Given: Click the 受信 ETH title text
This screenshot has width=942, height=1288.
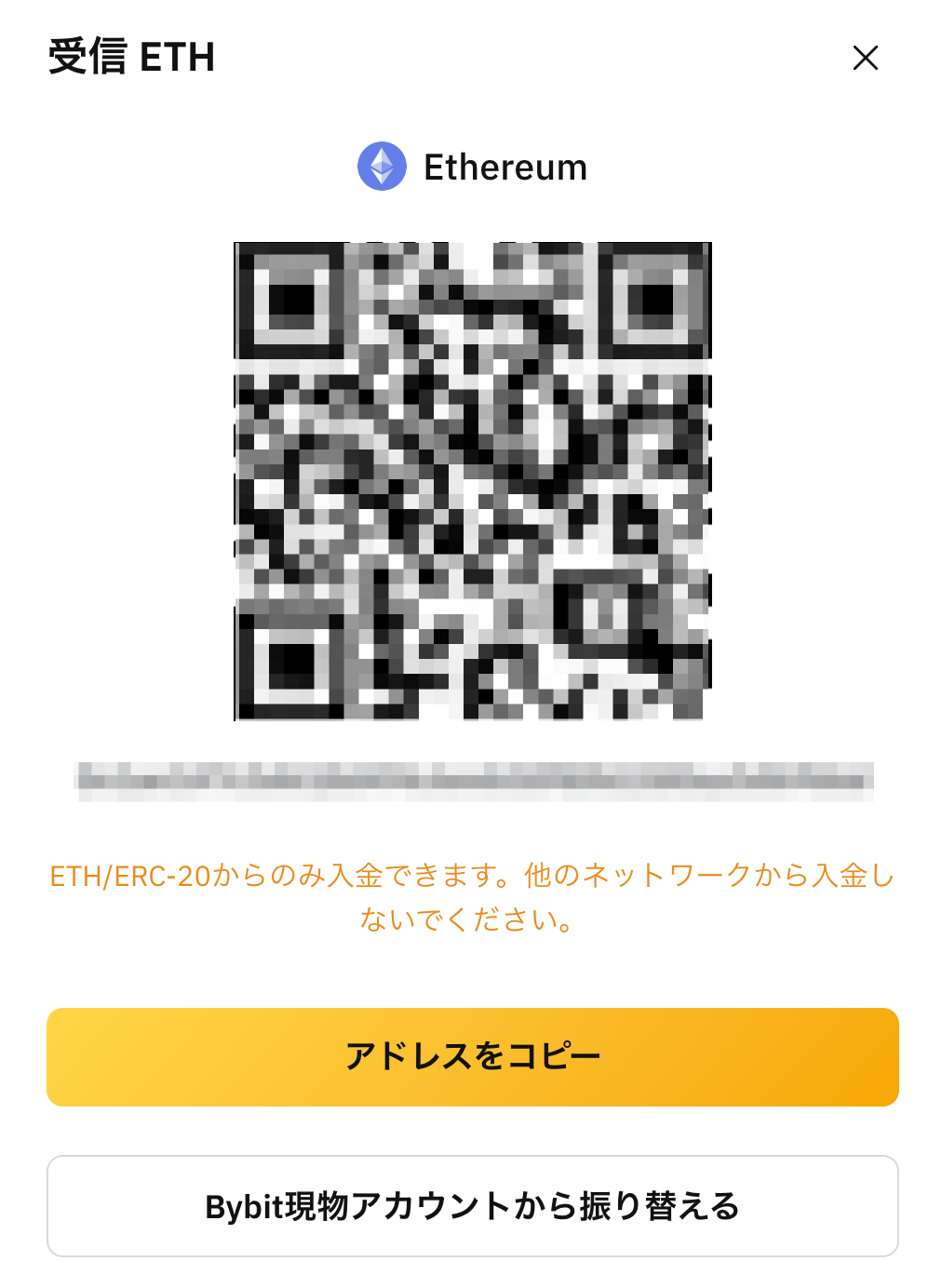Looking at the screenshot, I should coord(130,58).
